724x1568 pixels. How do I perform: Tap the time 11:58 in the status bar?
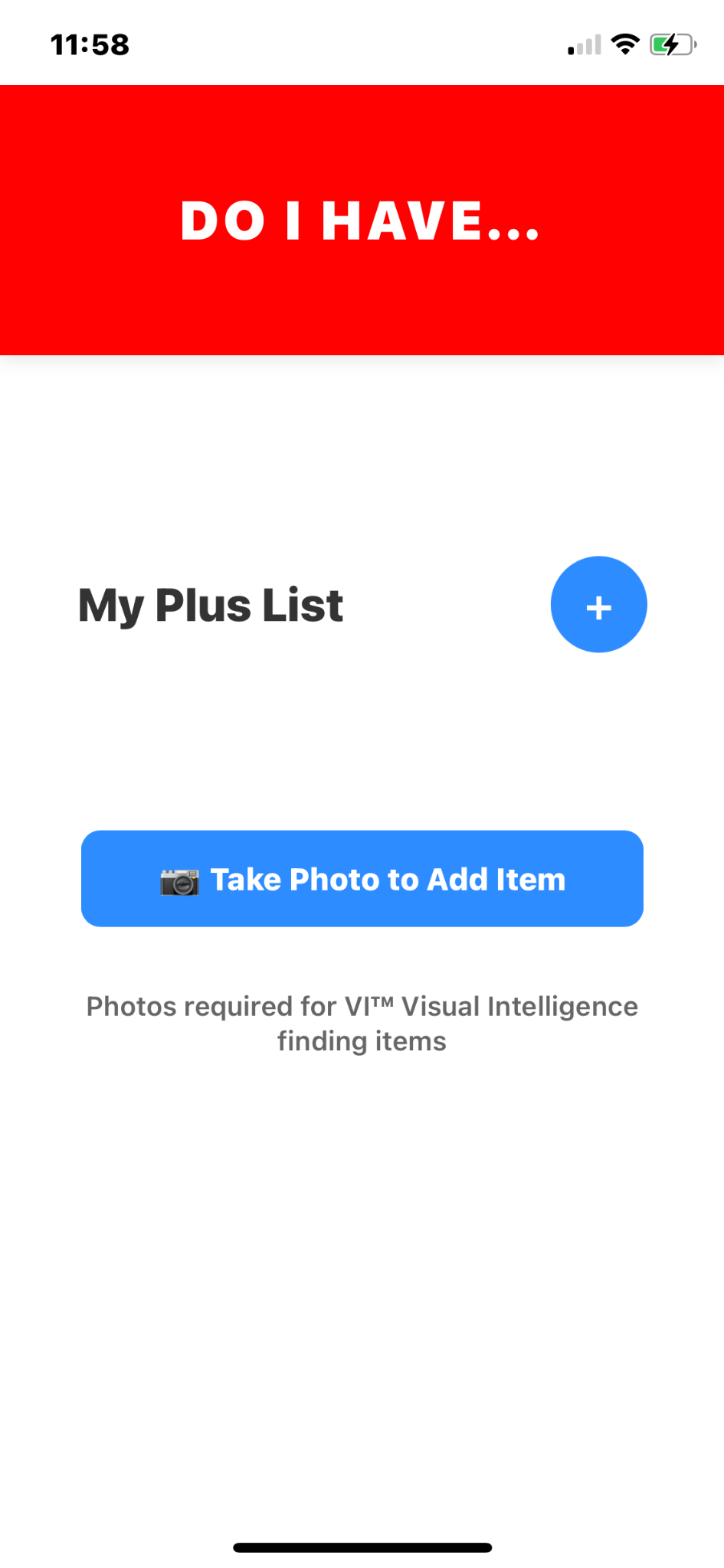tap(90, 44)
